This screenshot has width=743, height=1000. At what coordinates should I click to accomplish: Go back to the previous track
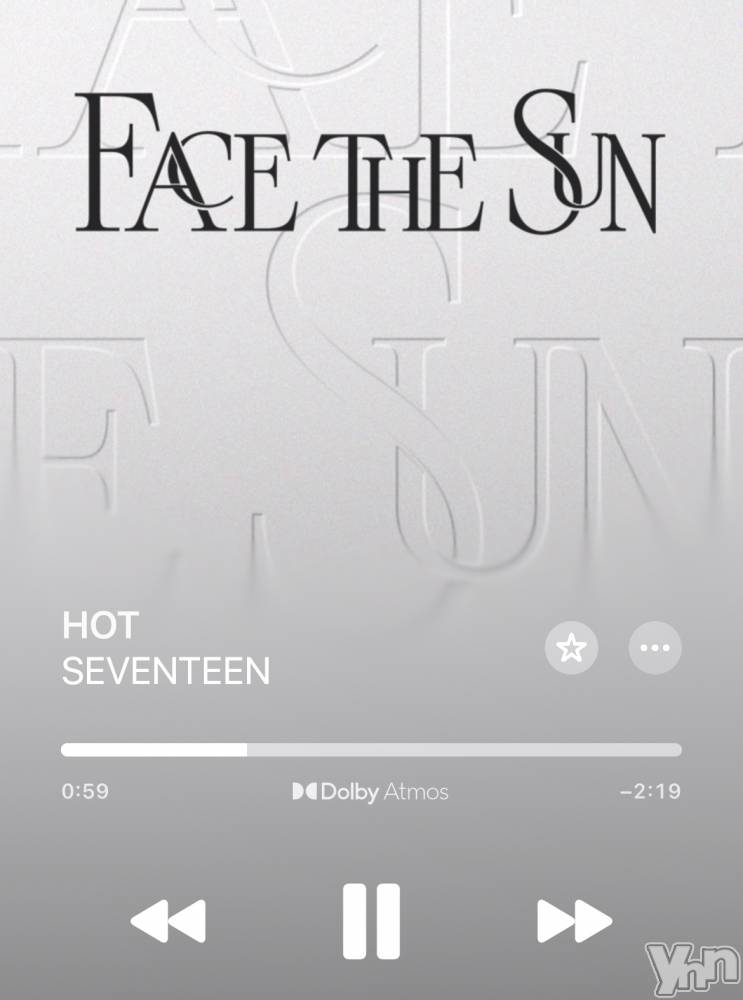point(168,921)
